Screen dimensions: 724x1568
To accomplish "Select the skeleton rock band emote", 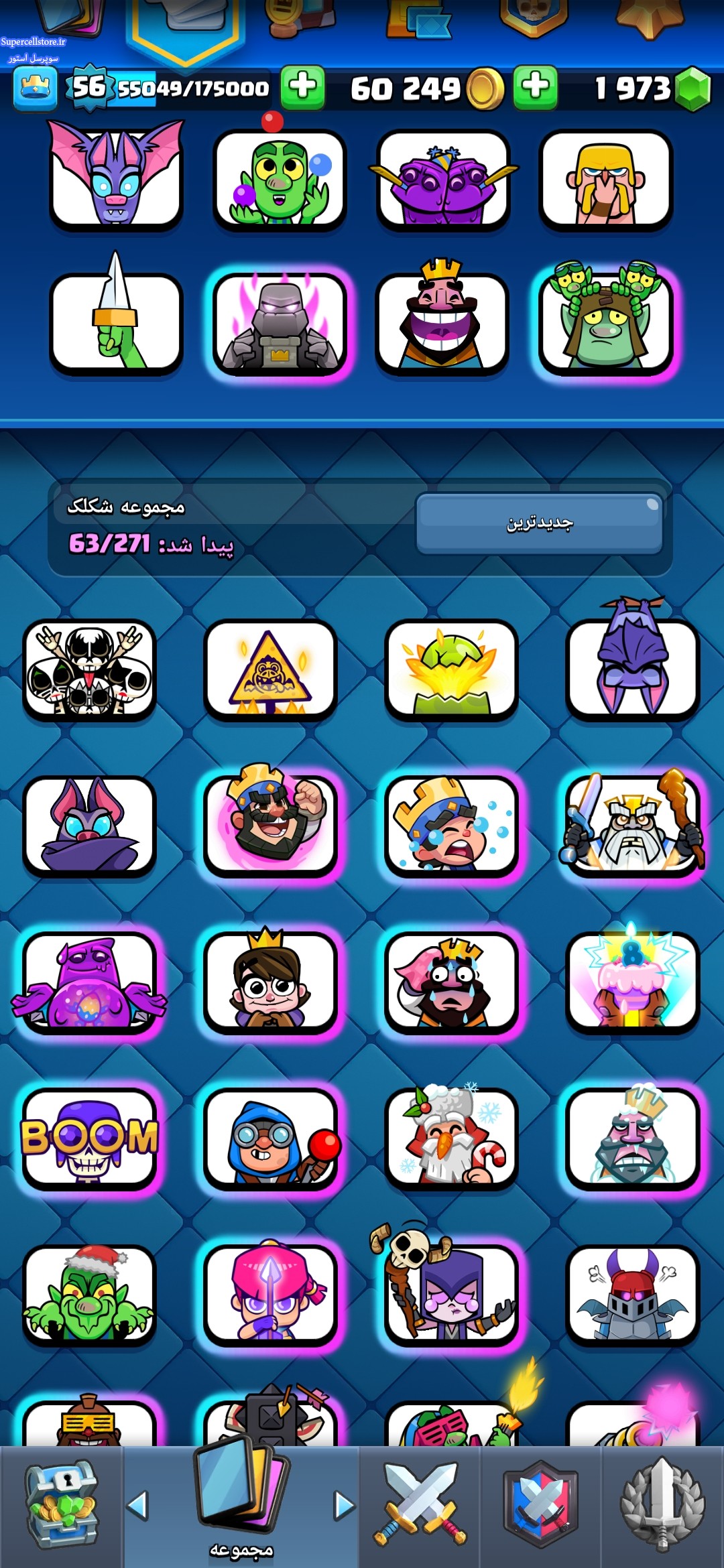I will tap(90, 669).
